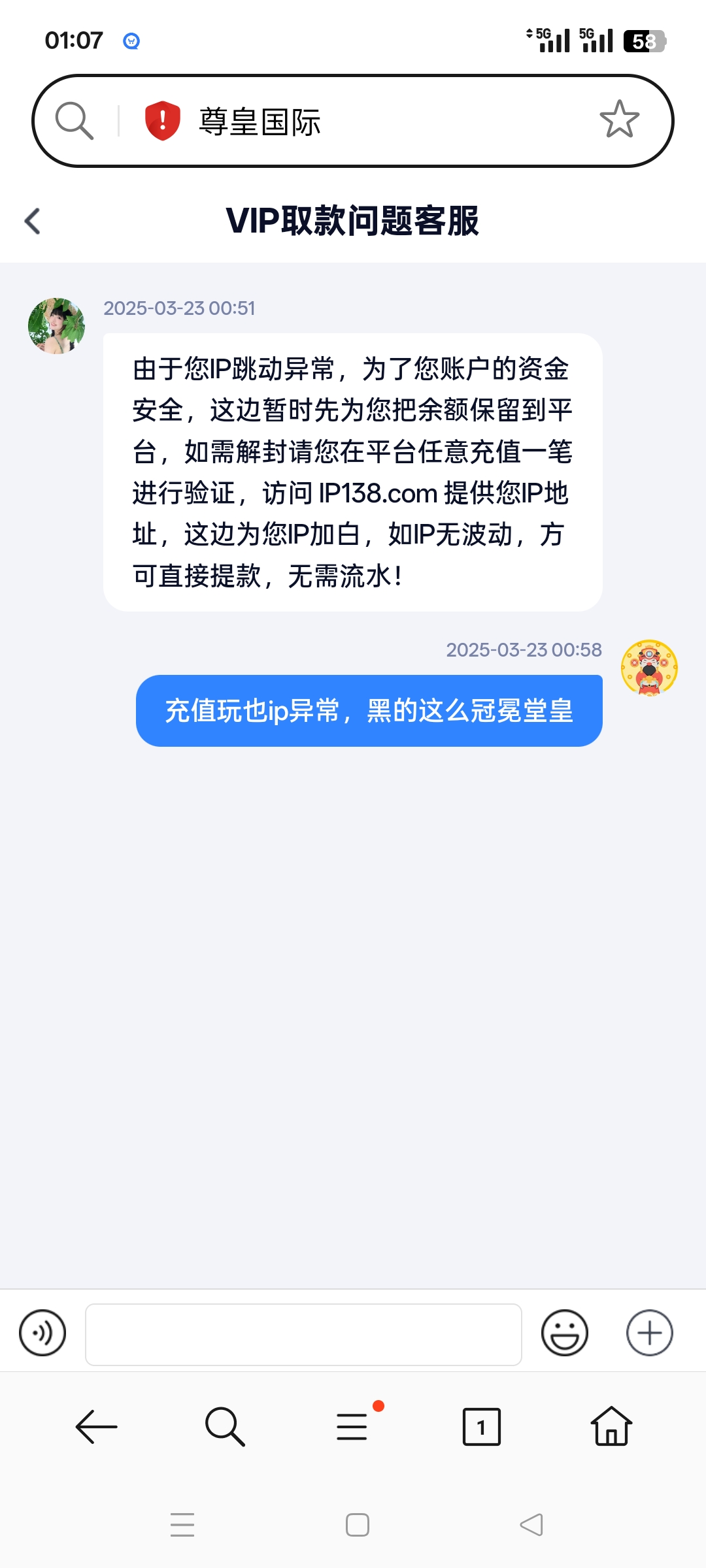Go to the browser home page
Screen dimensions: 706x1568
coord(611,1427)
